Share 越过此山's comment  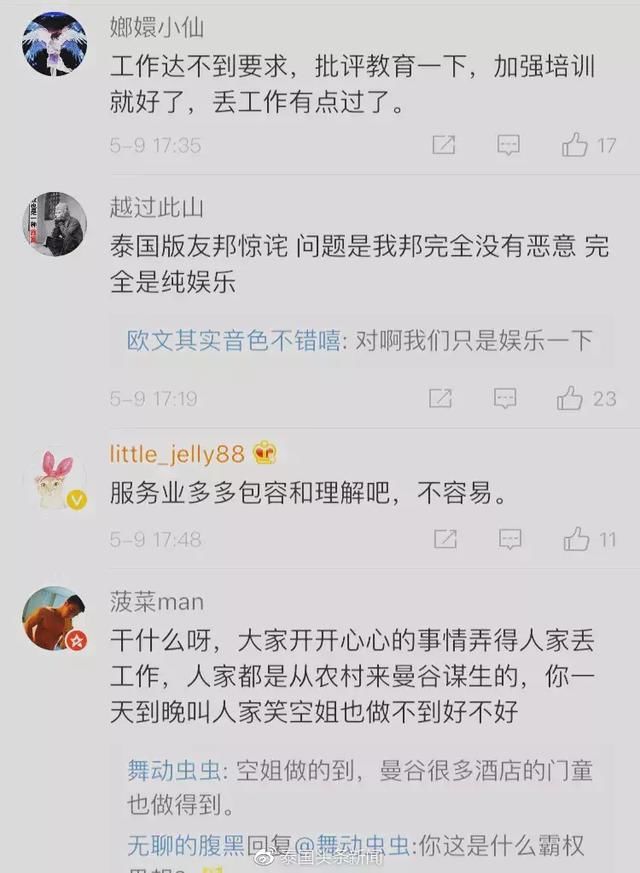(x=440, y=398)
